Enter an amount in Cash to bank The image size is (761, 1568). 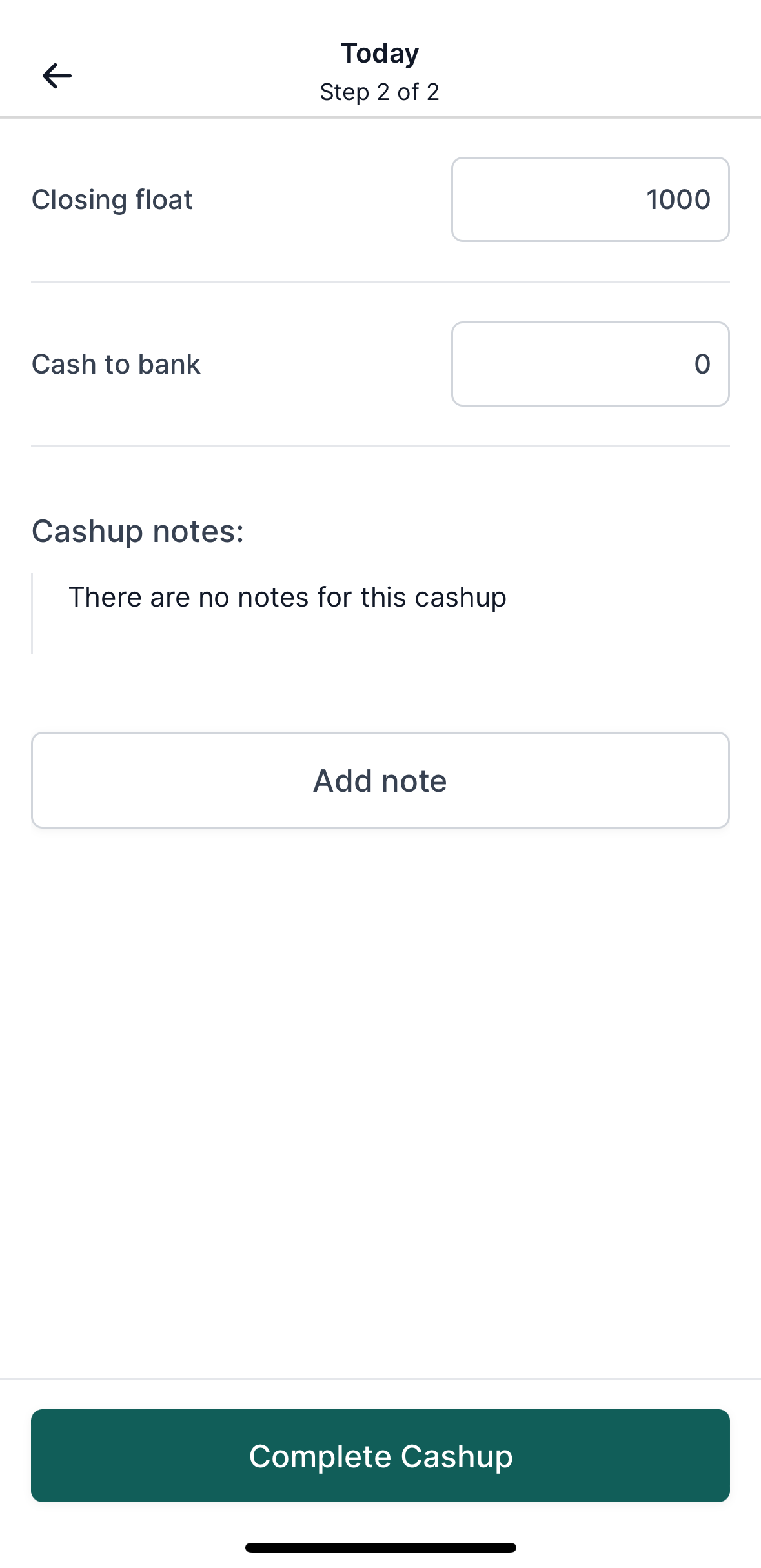pyautogui.click(x=590, y=364)
